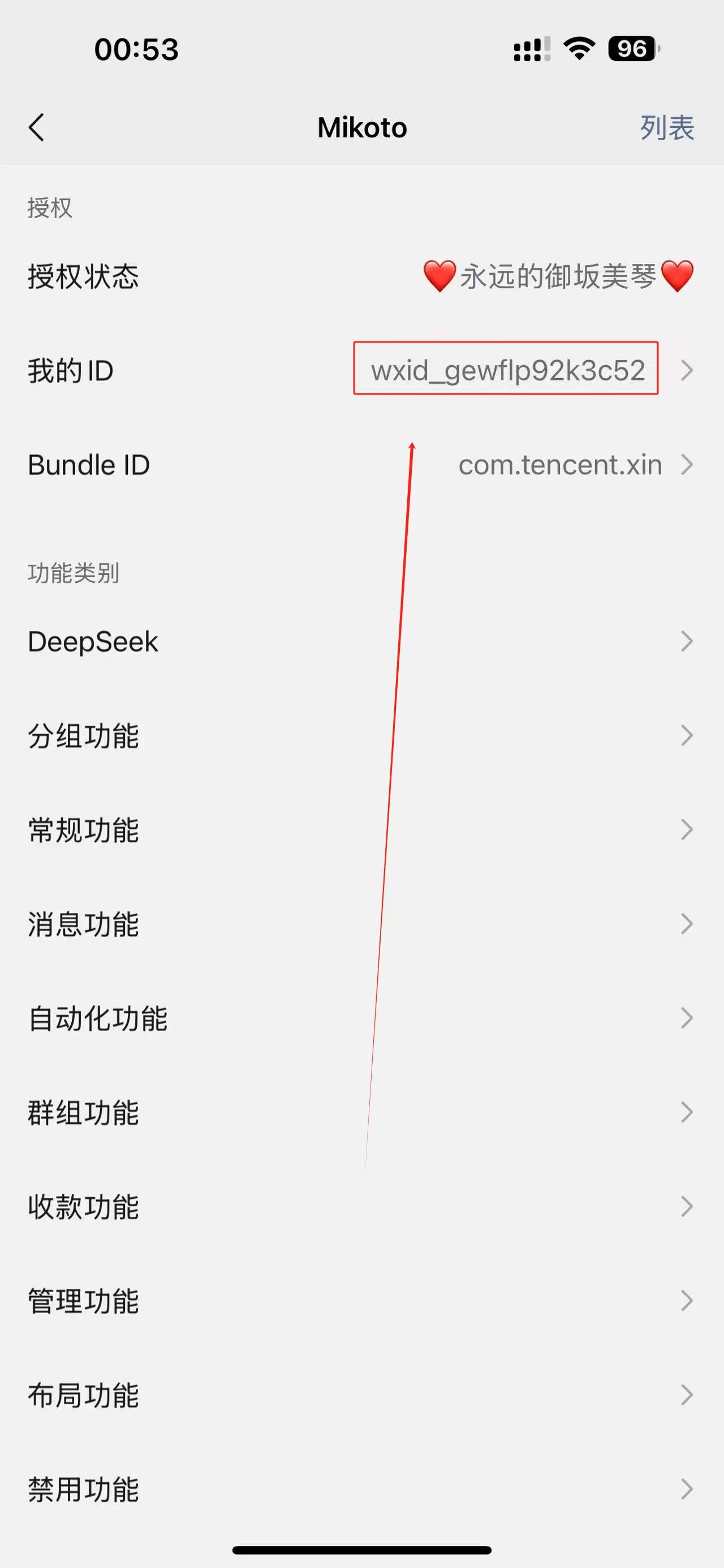Image resolution: width=724 pixels, height=1568 pixels.
Task: Go back using the top-left arrow
Action: [x=37, y=127]
